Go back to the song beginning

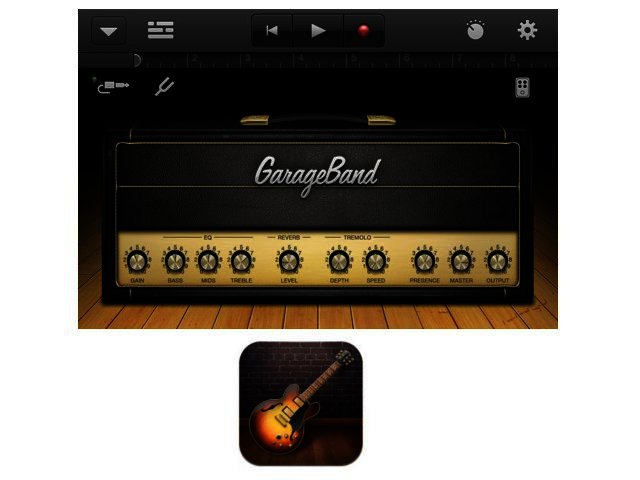coord(272,31)
